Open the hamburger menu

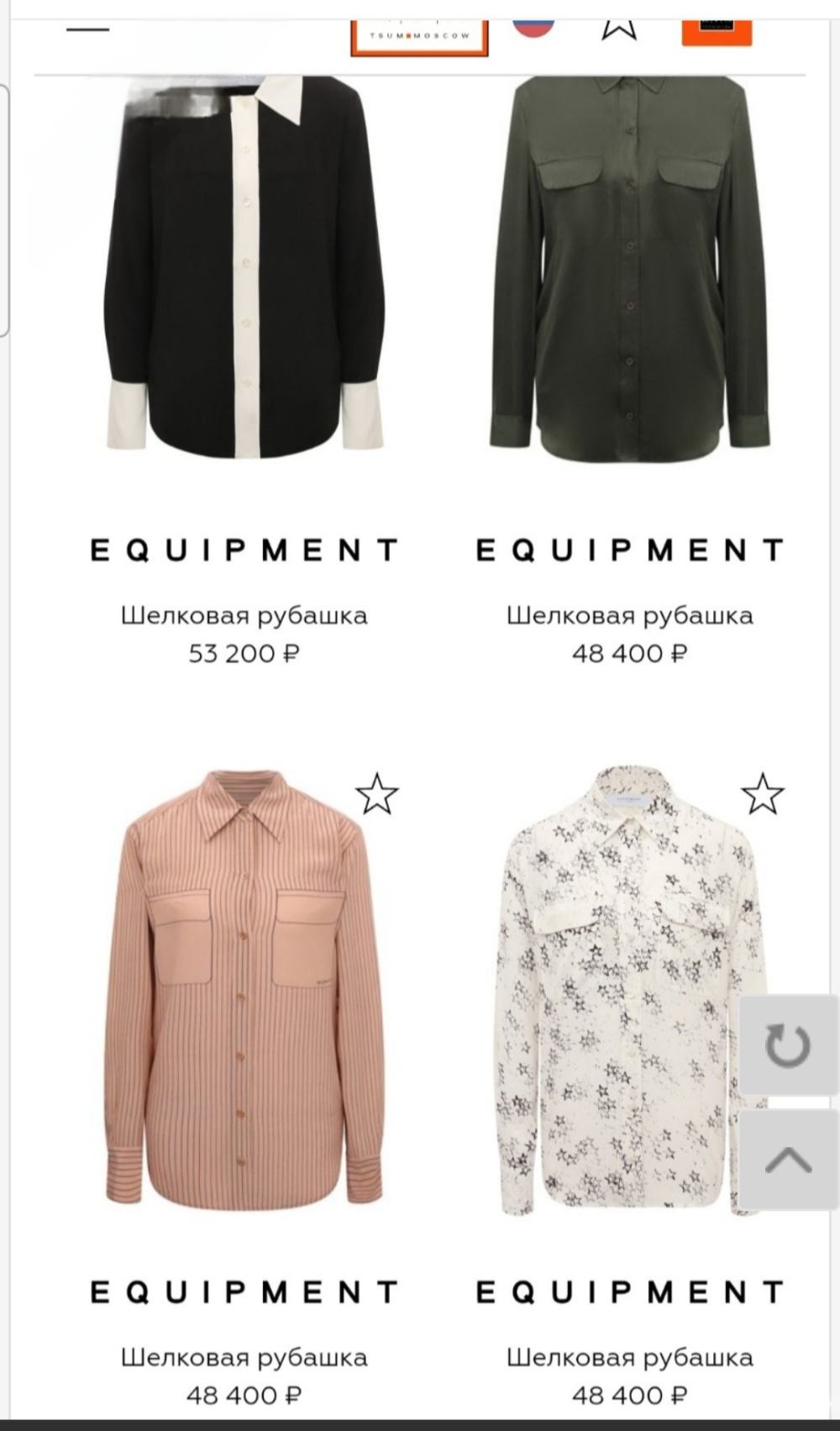[x=87, y=29]
